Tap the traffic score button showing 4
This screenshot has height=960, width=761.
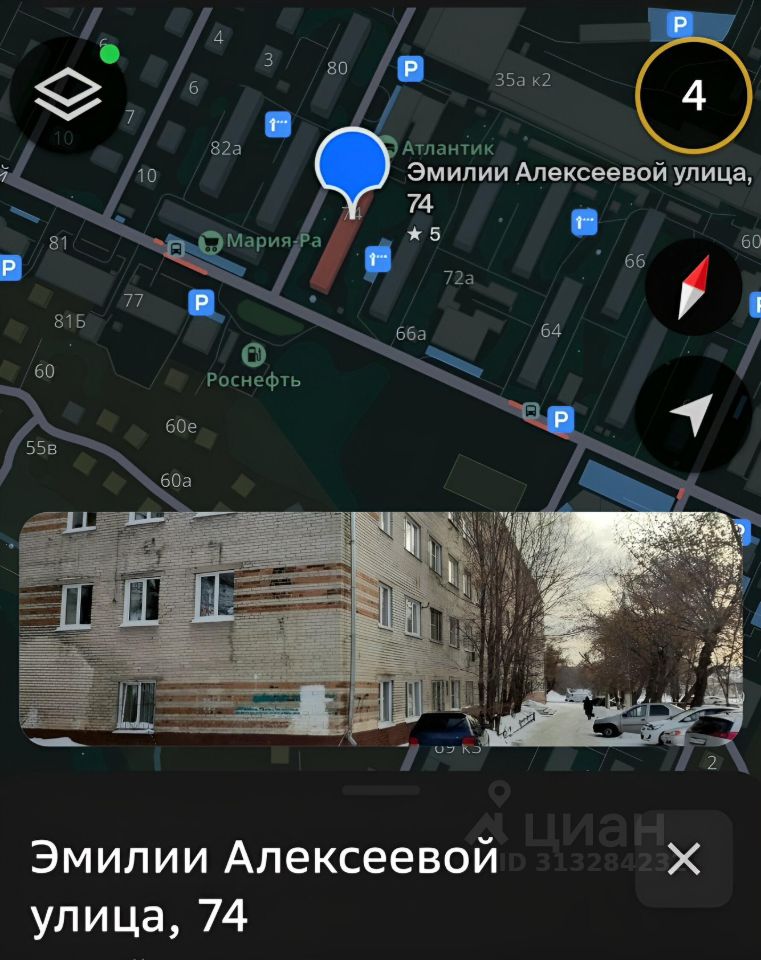click(x=693, y=95)
